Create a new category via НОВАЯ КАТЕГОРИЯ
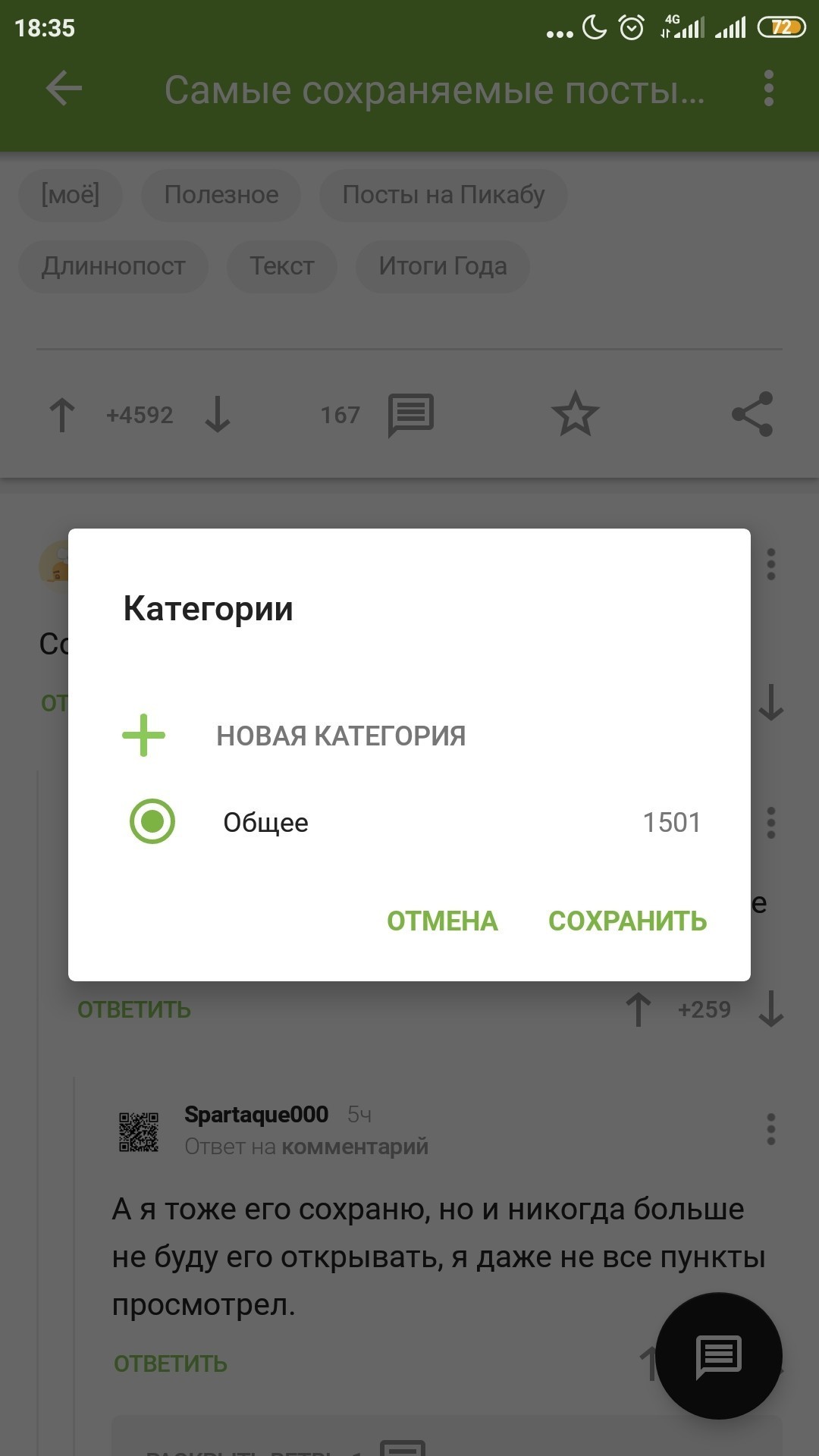 (x=340, y=736)
